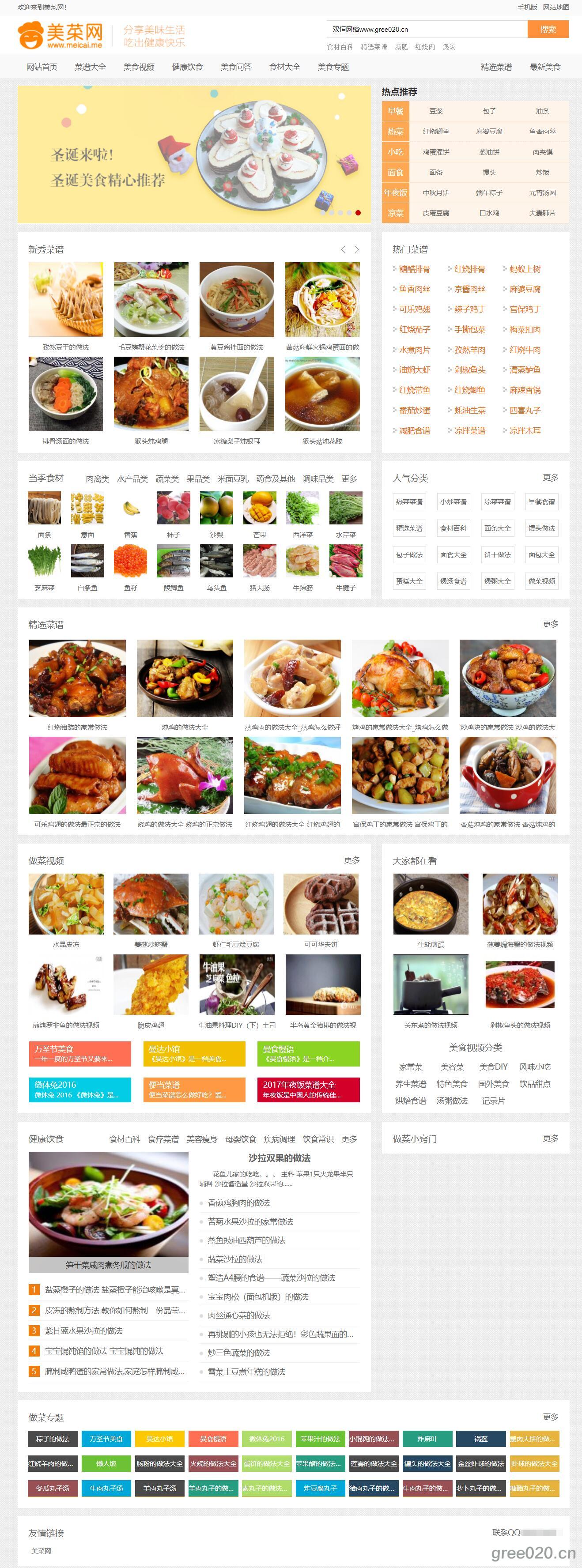Open the 糖醋排骨 link in 热门菜谱
The width and height of the screenshot is (582, 1568).
coord(414,269)
